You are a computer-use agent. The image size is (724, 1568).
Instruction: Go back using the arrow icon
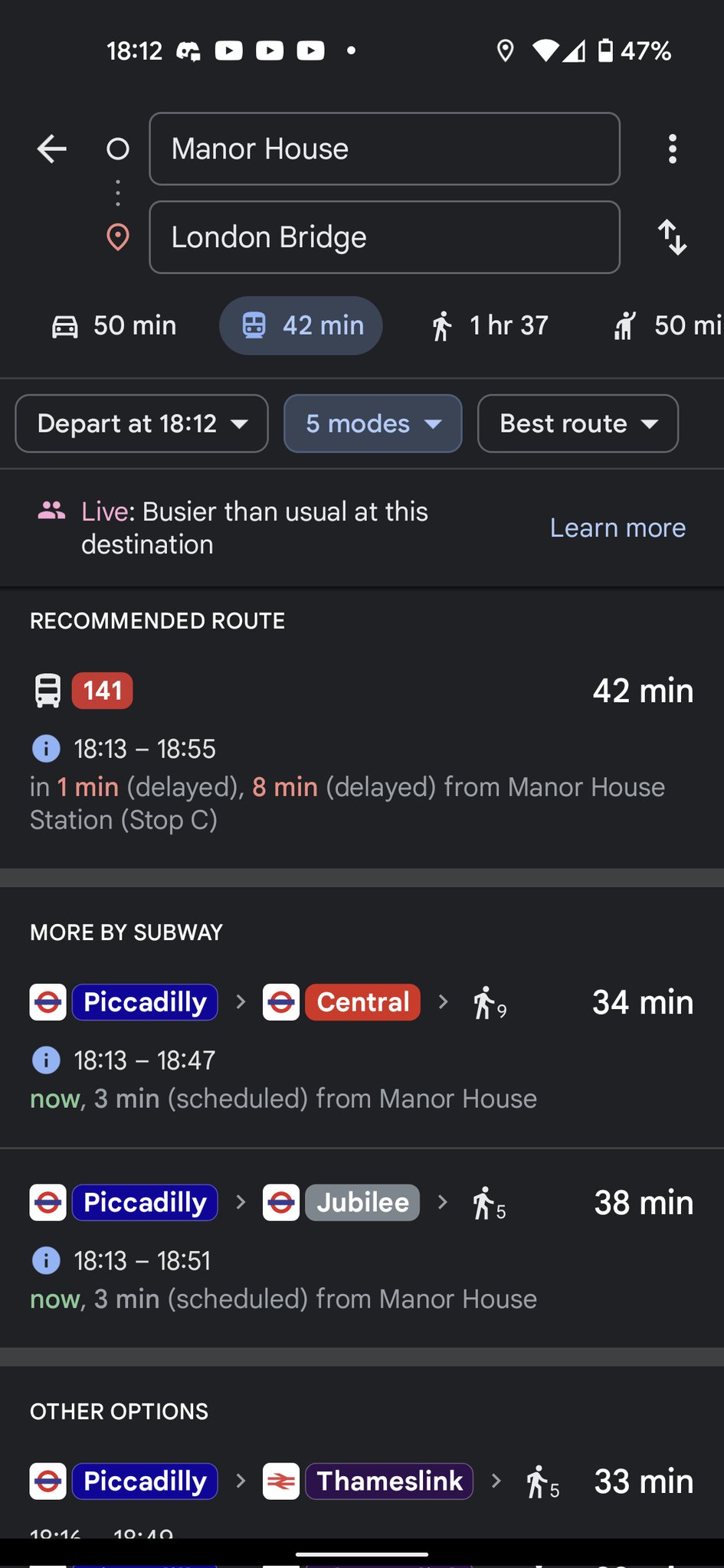tap(52, 149)
